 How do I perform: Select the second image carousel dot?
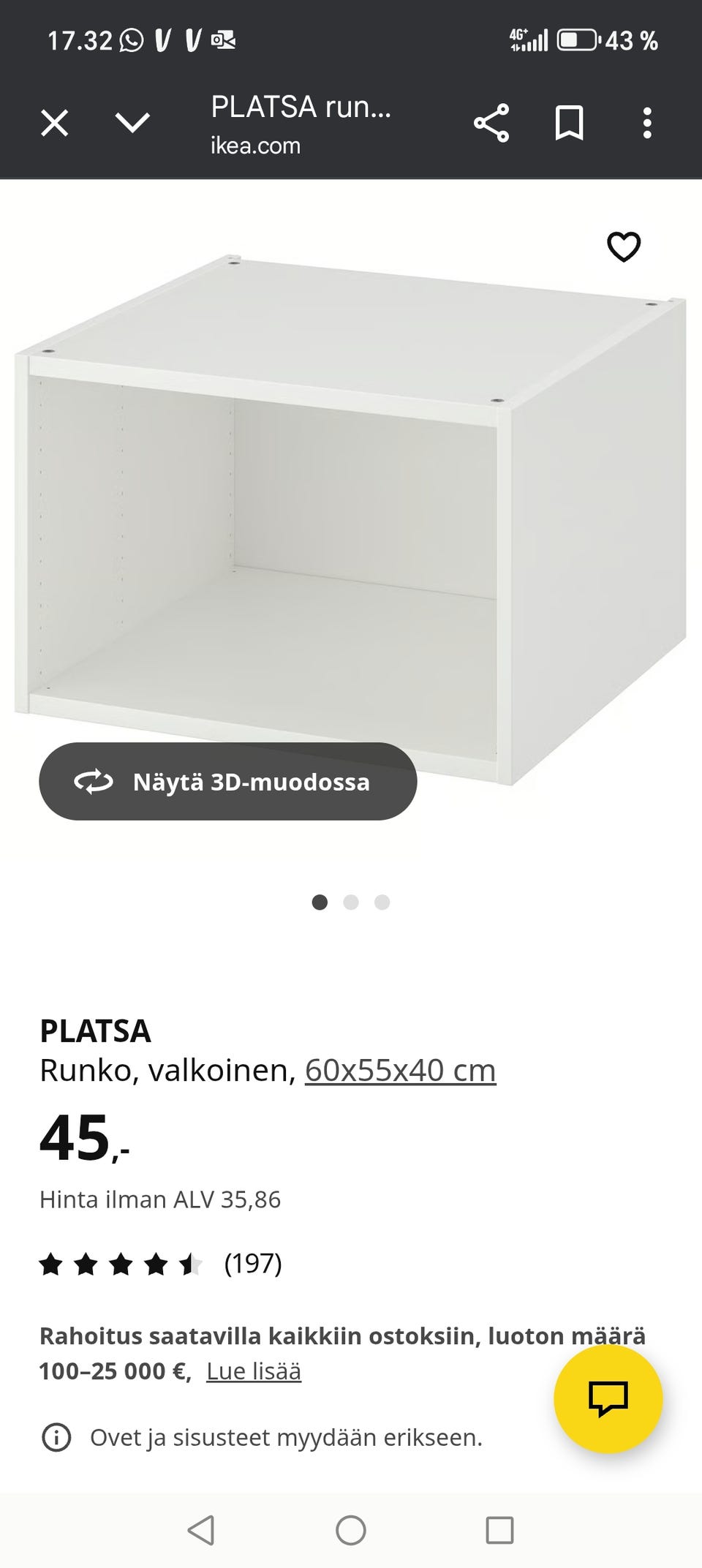click(351, 902)
